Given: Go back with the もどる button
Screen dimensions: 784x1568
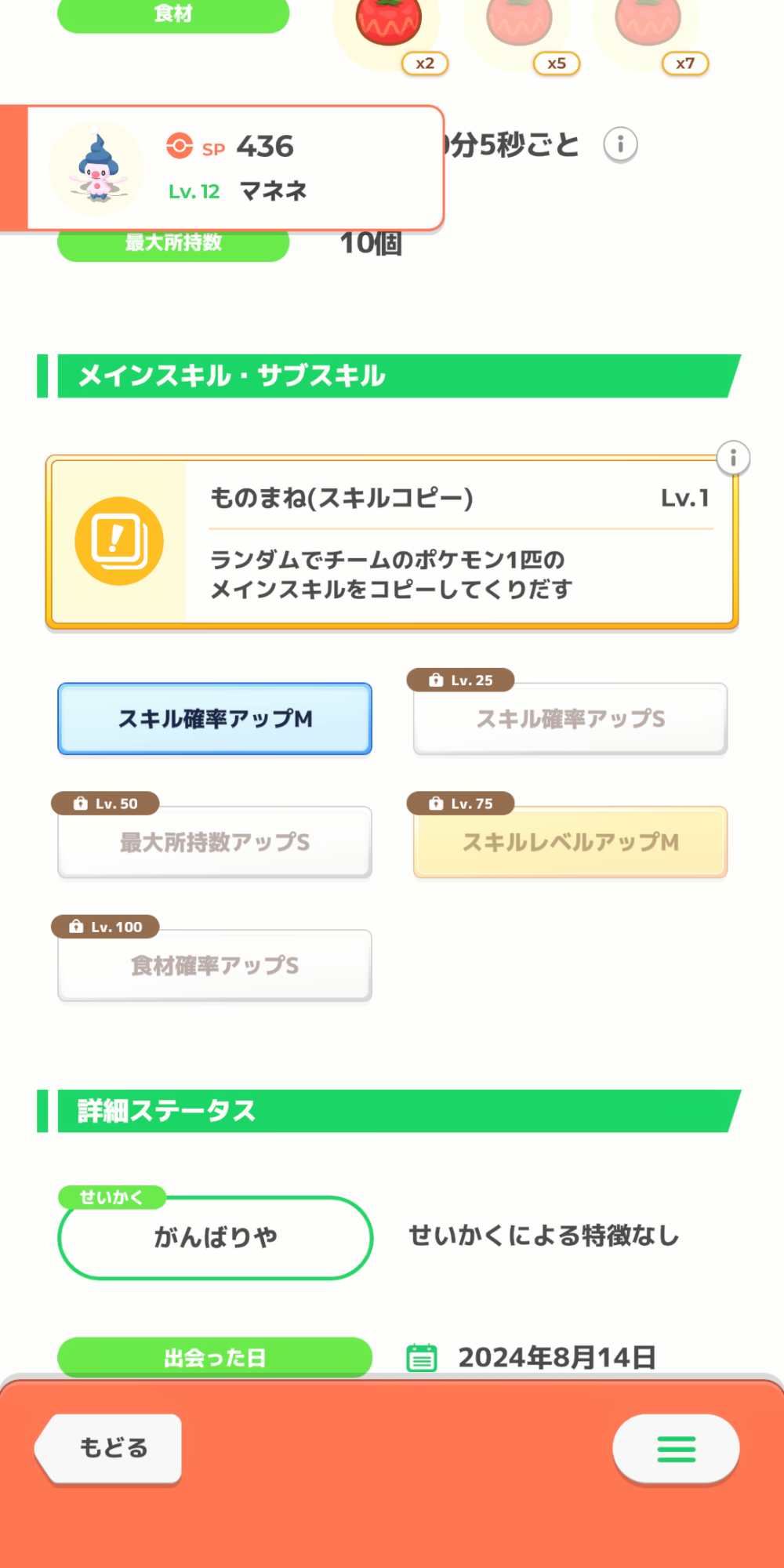Looking at the screenshot, I should point(110,1448).
